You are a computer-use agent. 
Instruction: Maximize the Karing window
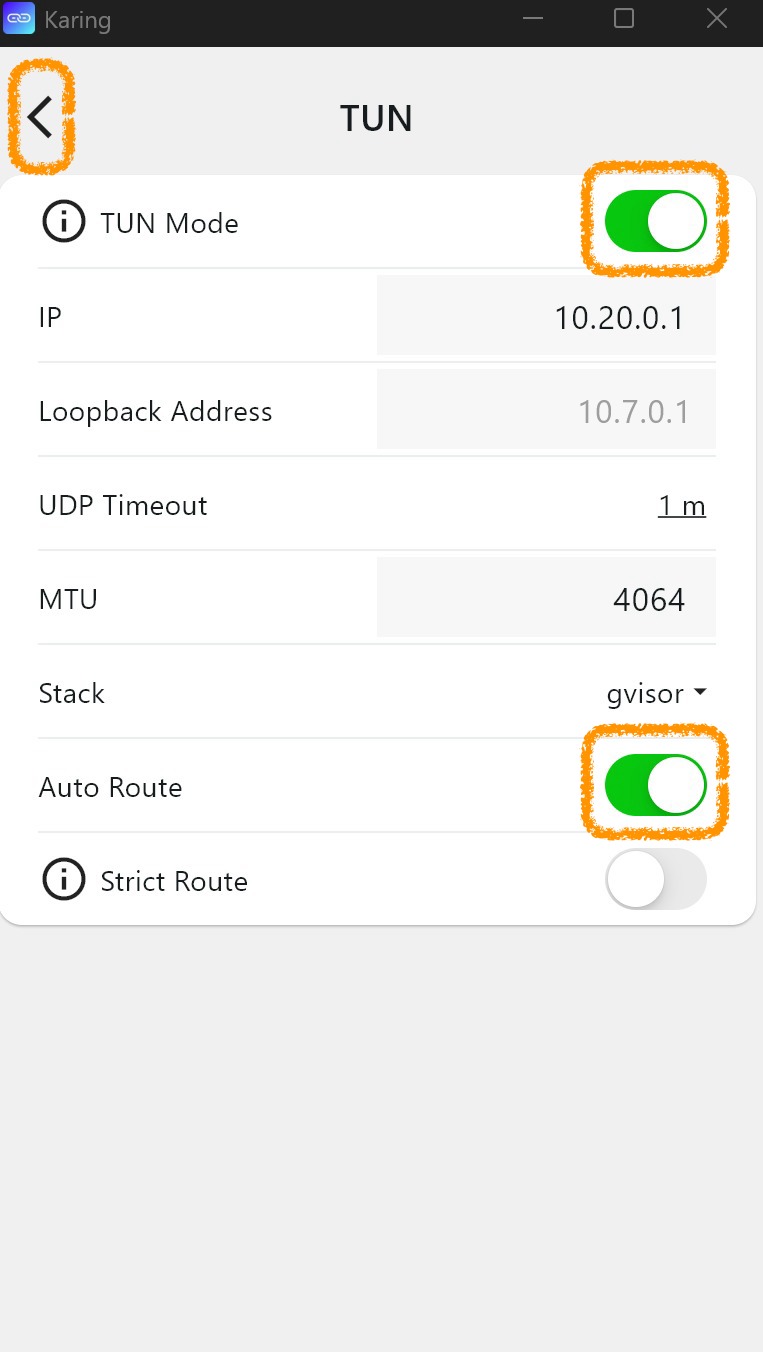point(624,19)
